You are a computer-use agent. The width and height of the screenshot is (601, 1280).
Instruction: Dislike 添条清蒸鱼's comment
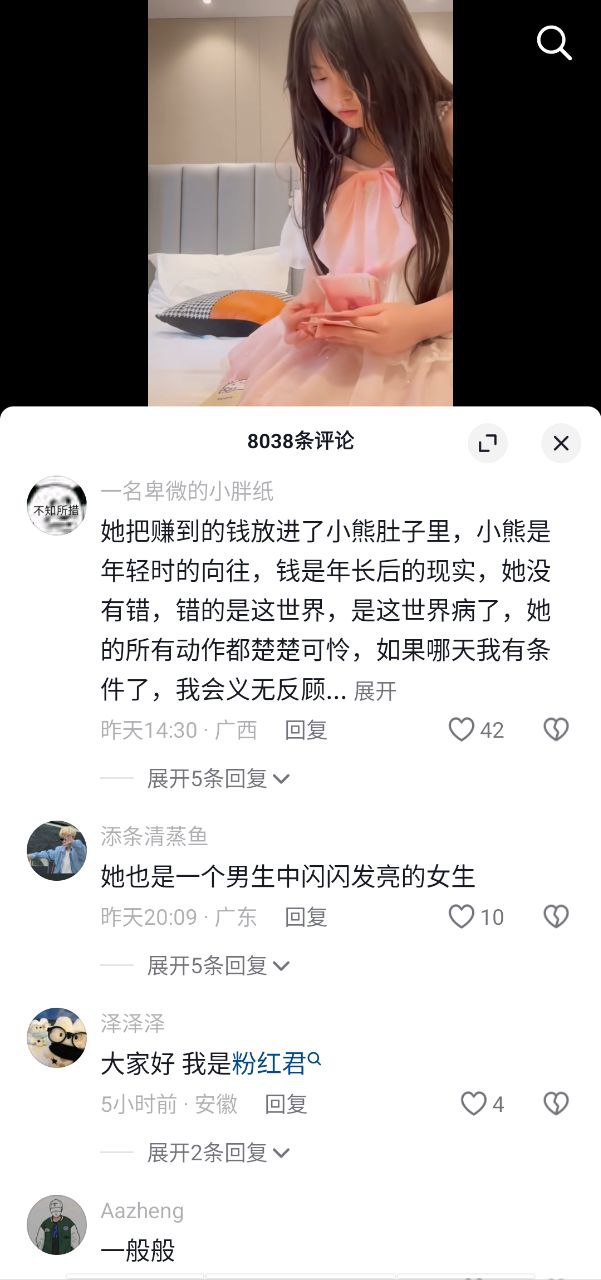coord(556,917)
